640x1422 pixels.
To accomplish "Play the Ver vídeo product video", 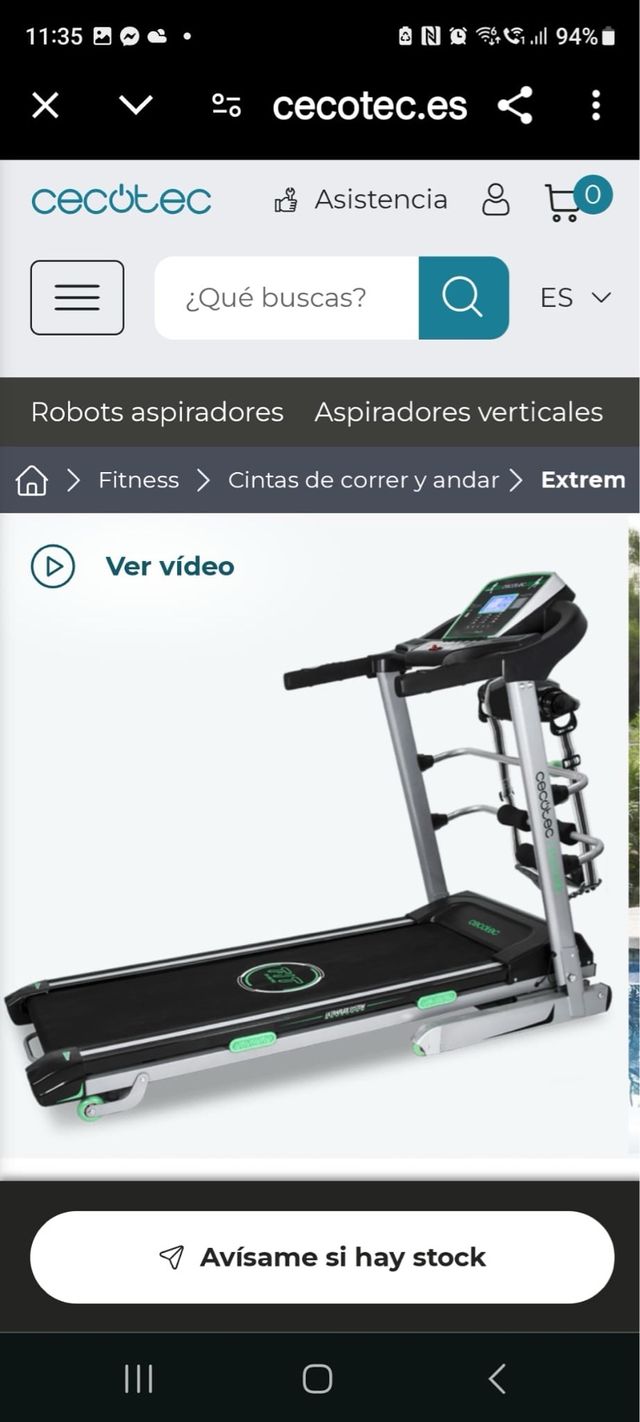I will pos(133,566).
